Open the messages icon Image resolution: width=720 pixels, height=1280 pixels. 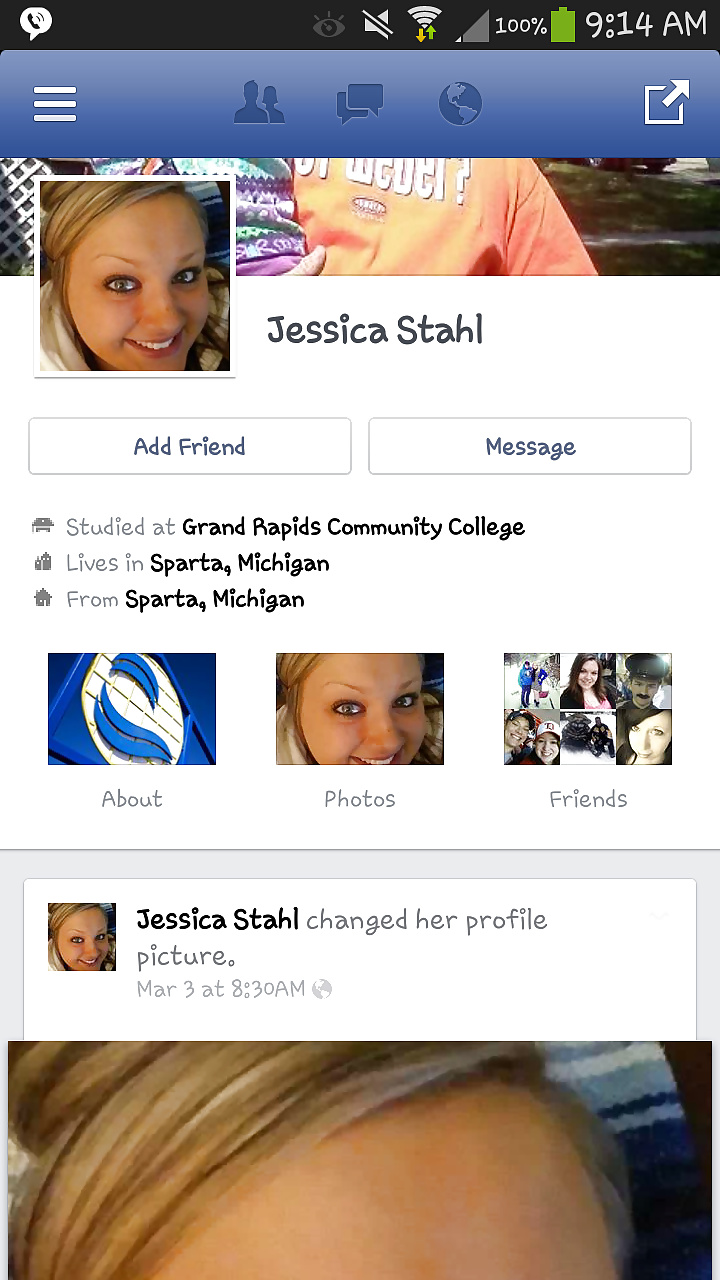tap(360, 104)
